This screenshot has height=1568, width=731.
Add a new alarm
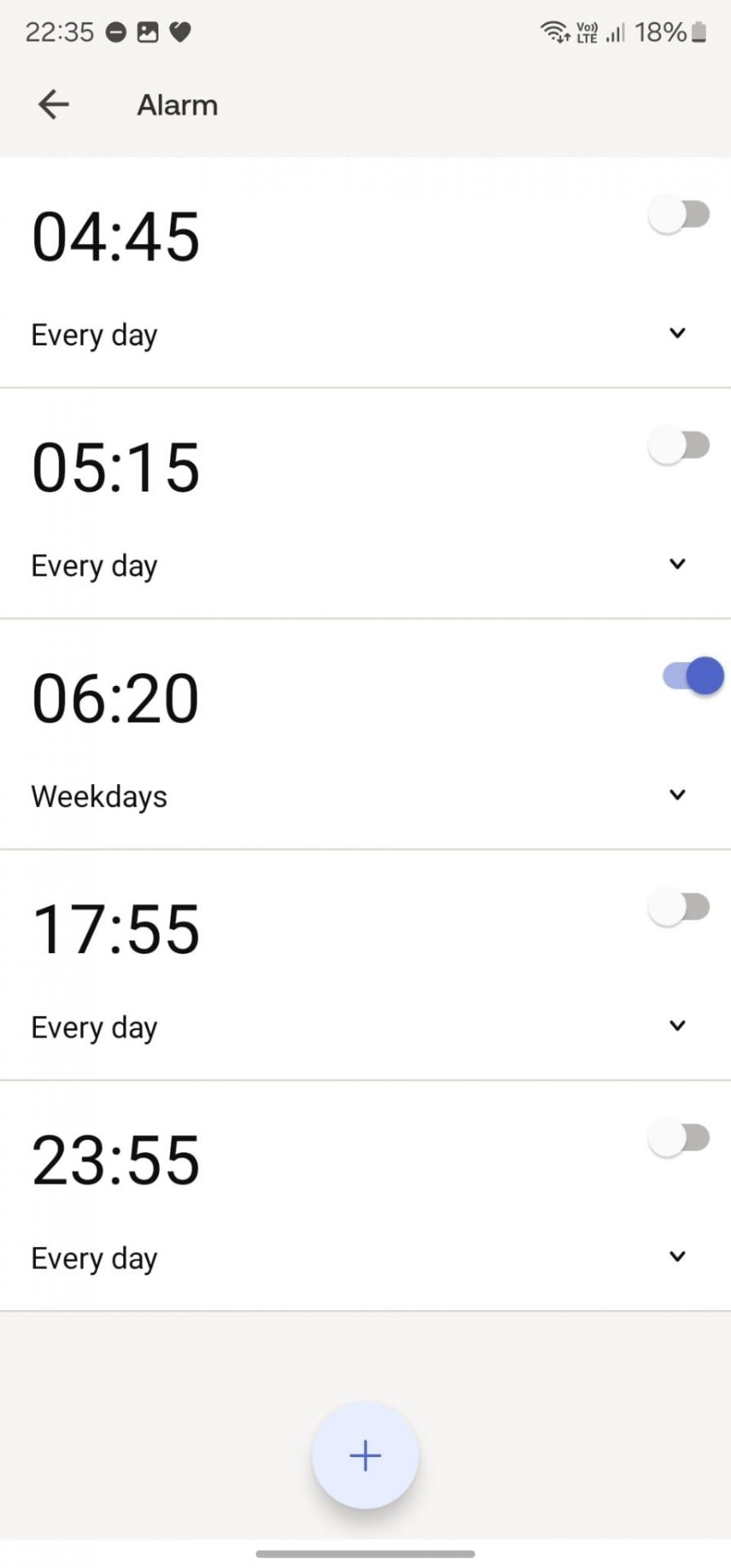click(365, 1455)
